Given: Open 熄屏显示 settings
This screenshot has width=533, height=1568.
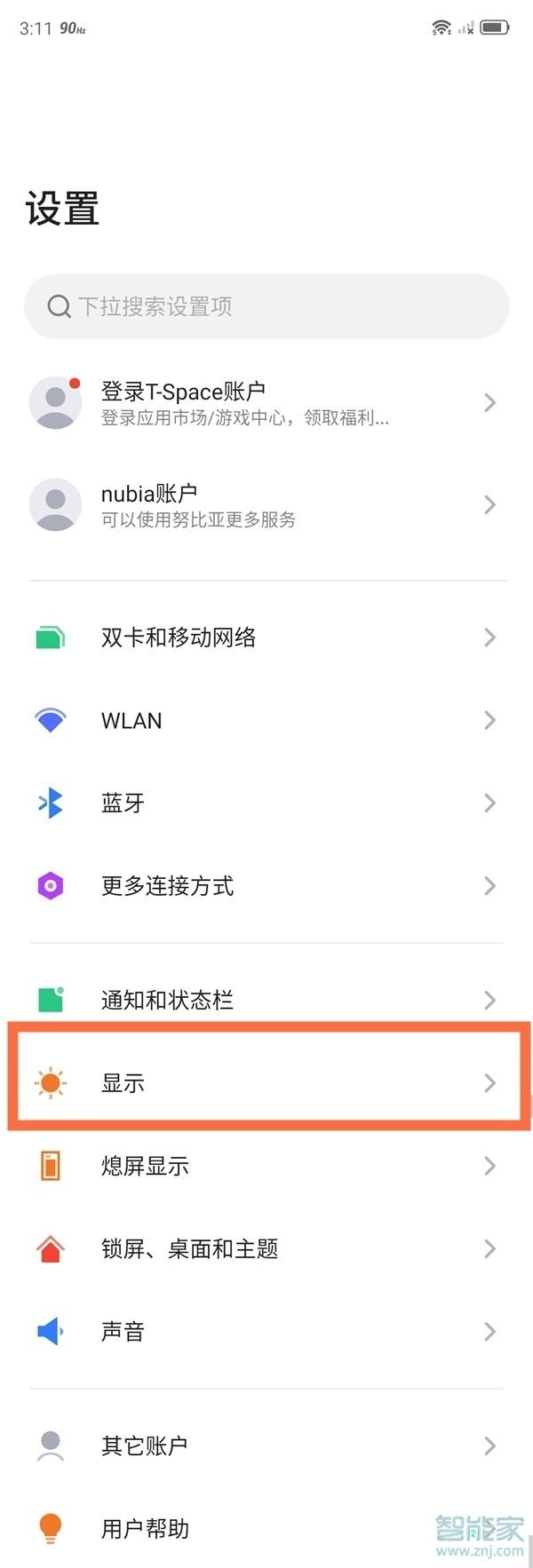Looking at the screenshot, I should click(x=266, y=1166).
